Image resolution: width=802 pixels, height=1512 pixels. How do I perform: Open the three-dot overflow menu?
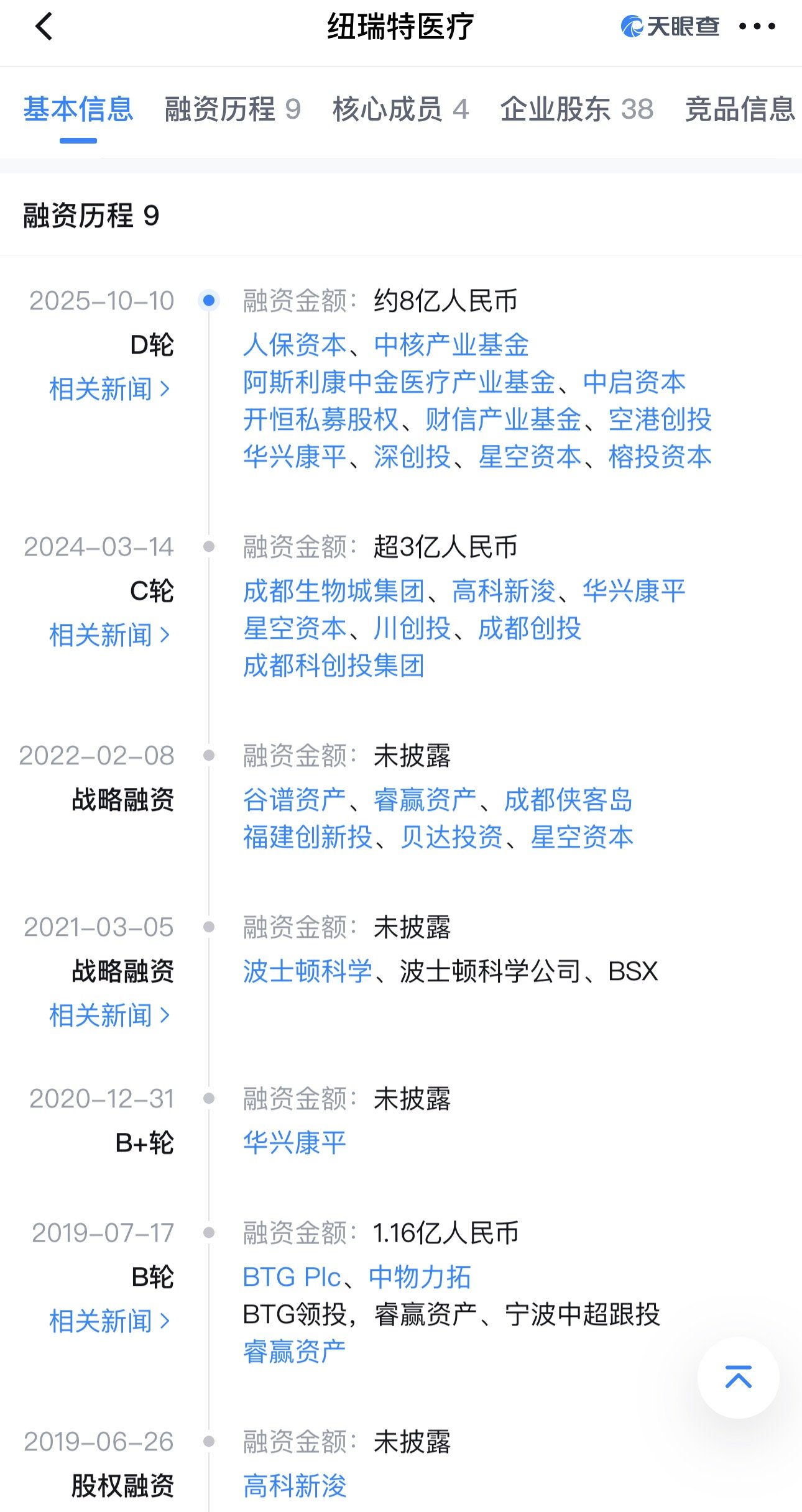(x=757, y=27)
